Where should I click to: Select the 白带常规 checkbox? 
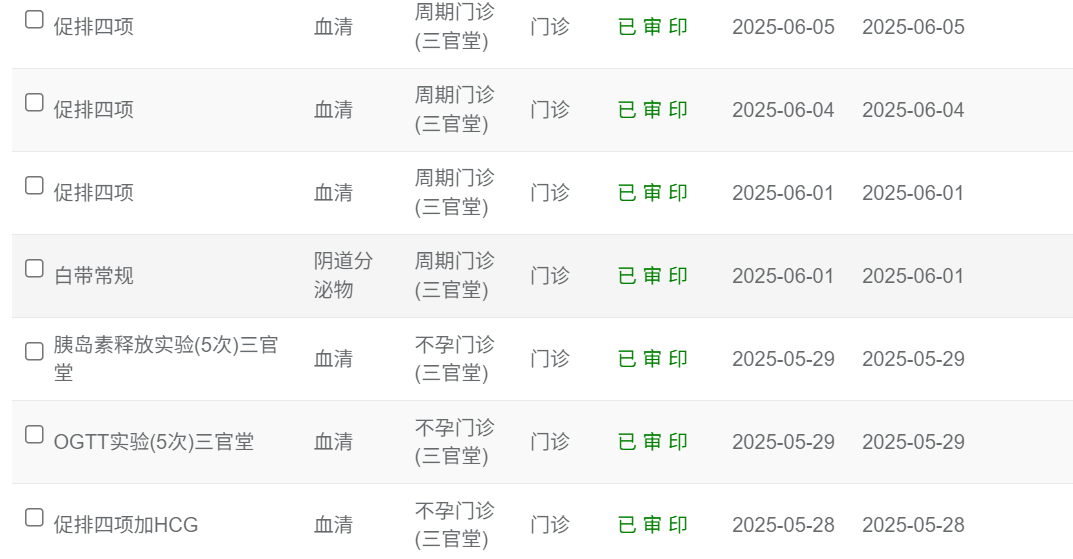coord(34,268)
